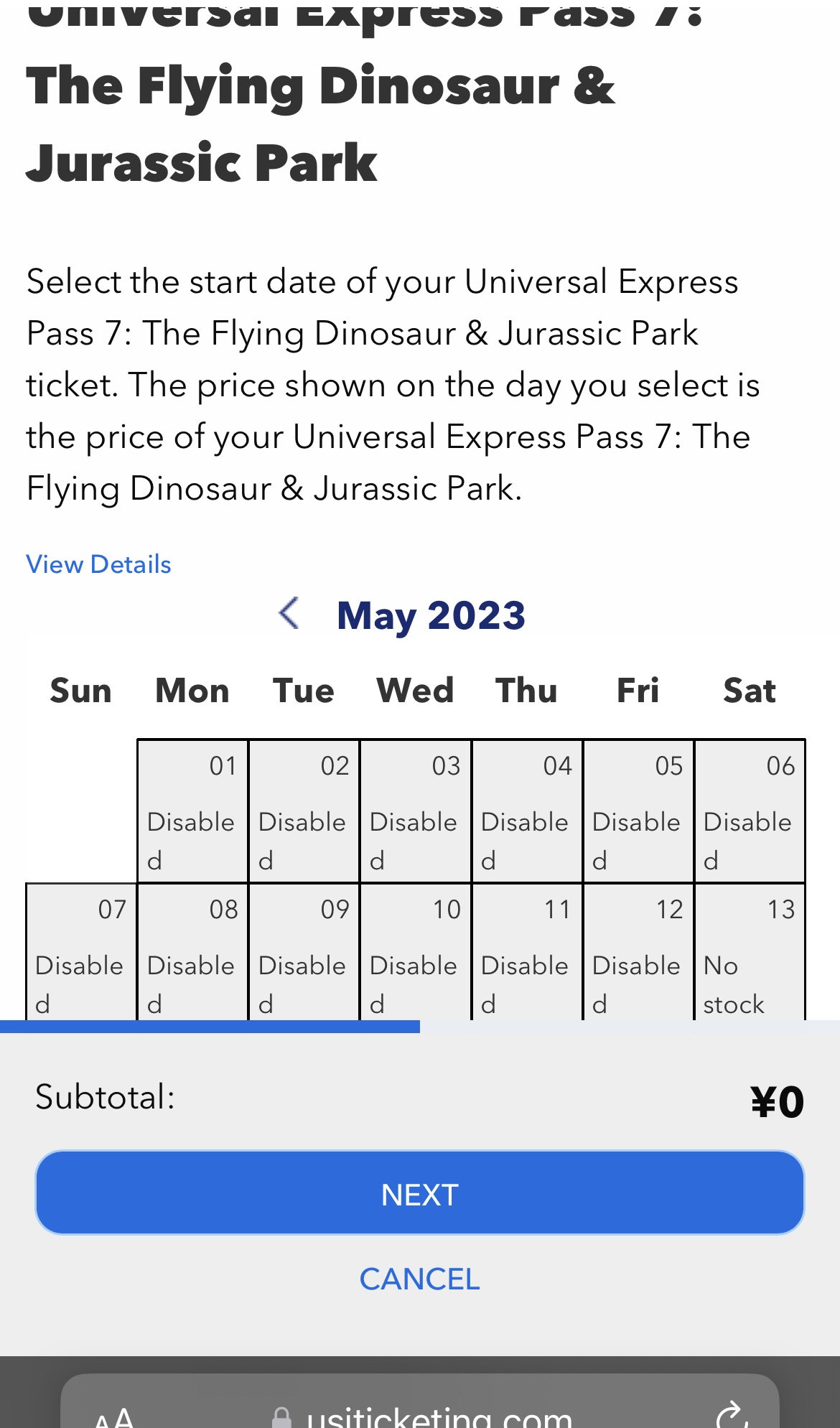The height and width of the screenshot is (1428, 840).
Task: Reload the page in Safari
Action: [x=732, y=1414]
